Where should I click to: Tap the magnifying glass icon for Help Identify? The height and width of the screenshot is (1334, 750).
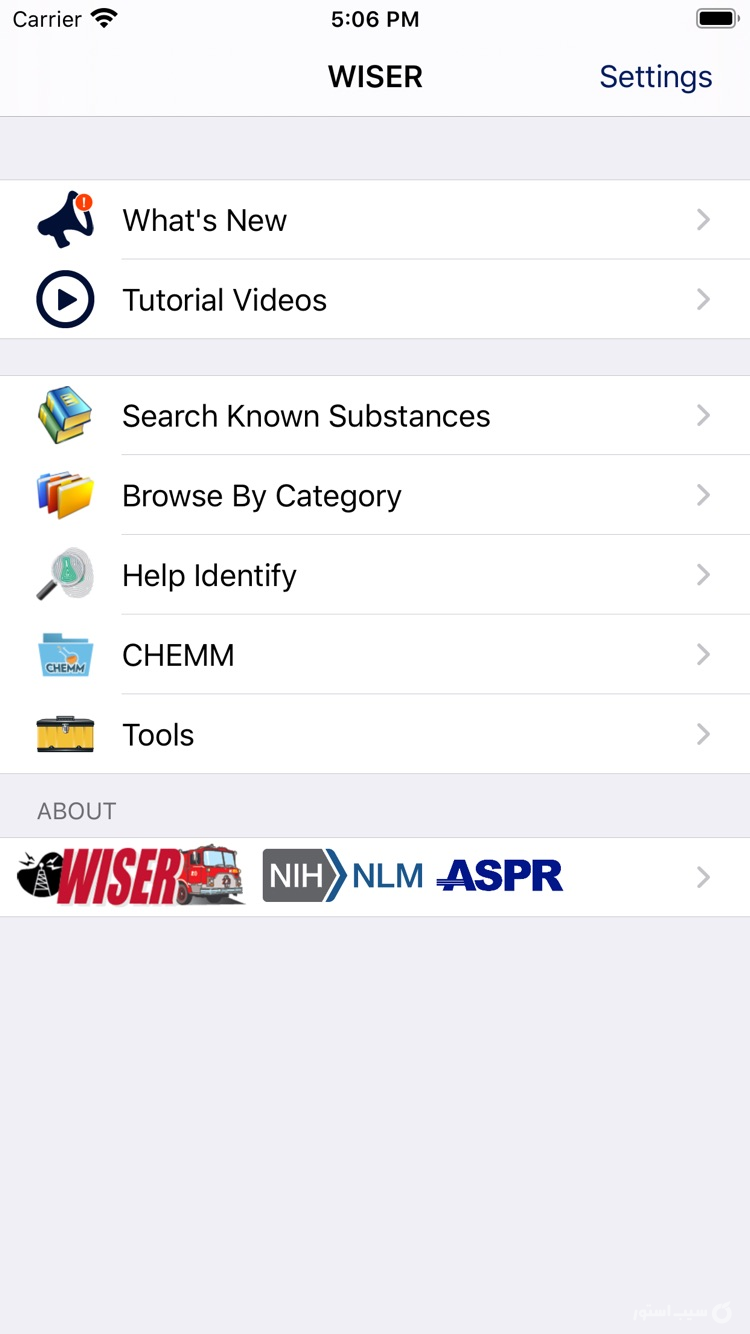tap(64, 575)
